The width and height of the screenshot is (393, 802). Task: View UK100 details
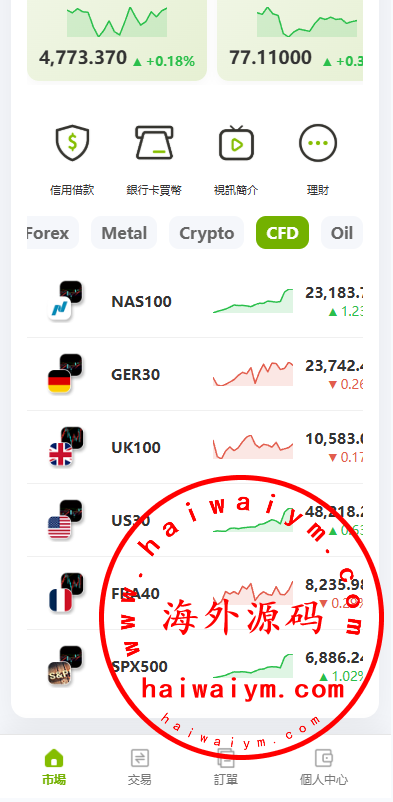pos(195,447)
